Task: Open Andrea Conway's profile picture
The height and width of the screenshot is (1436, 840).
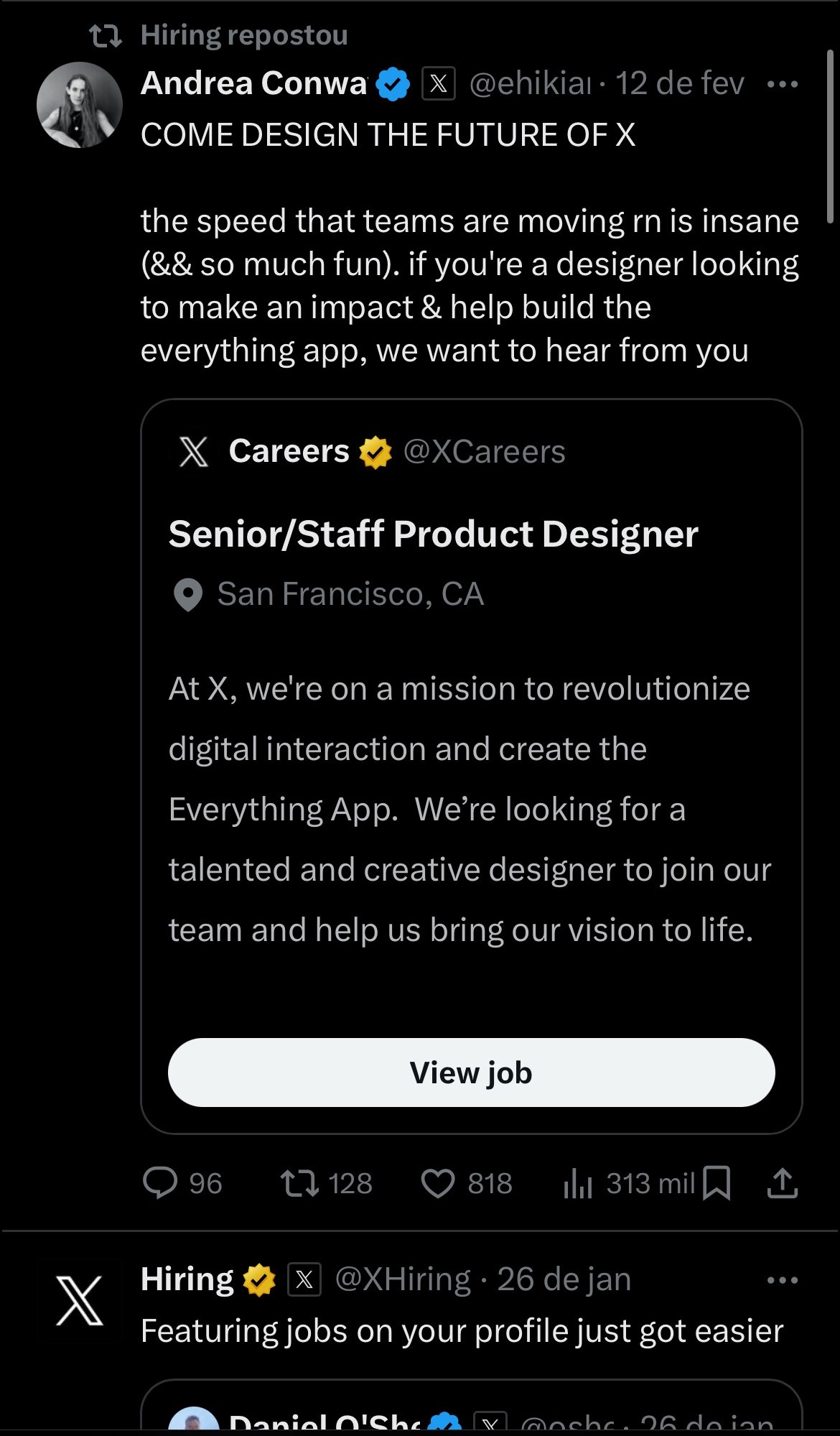Action: tap(80, 105)
